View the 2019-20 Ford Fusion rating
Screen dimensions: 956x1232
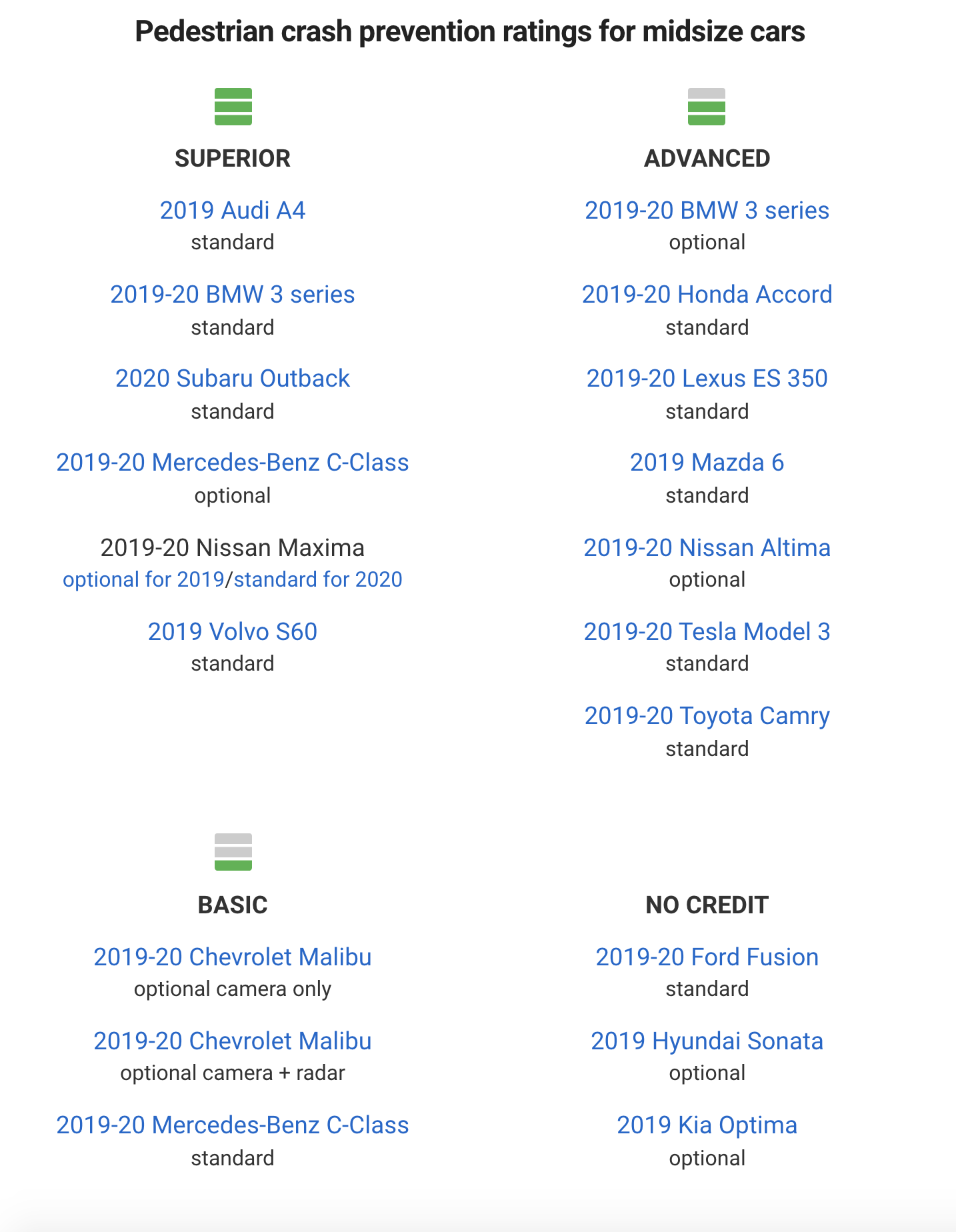[707, 957]
